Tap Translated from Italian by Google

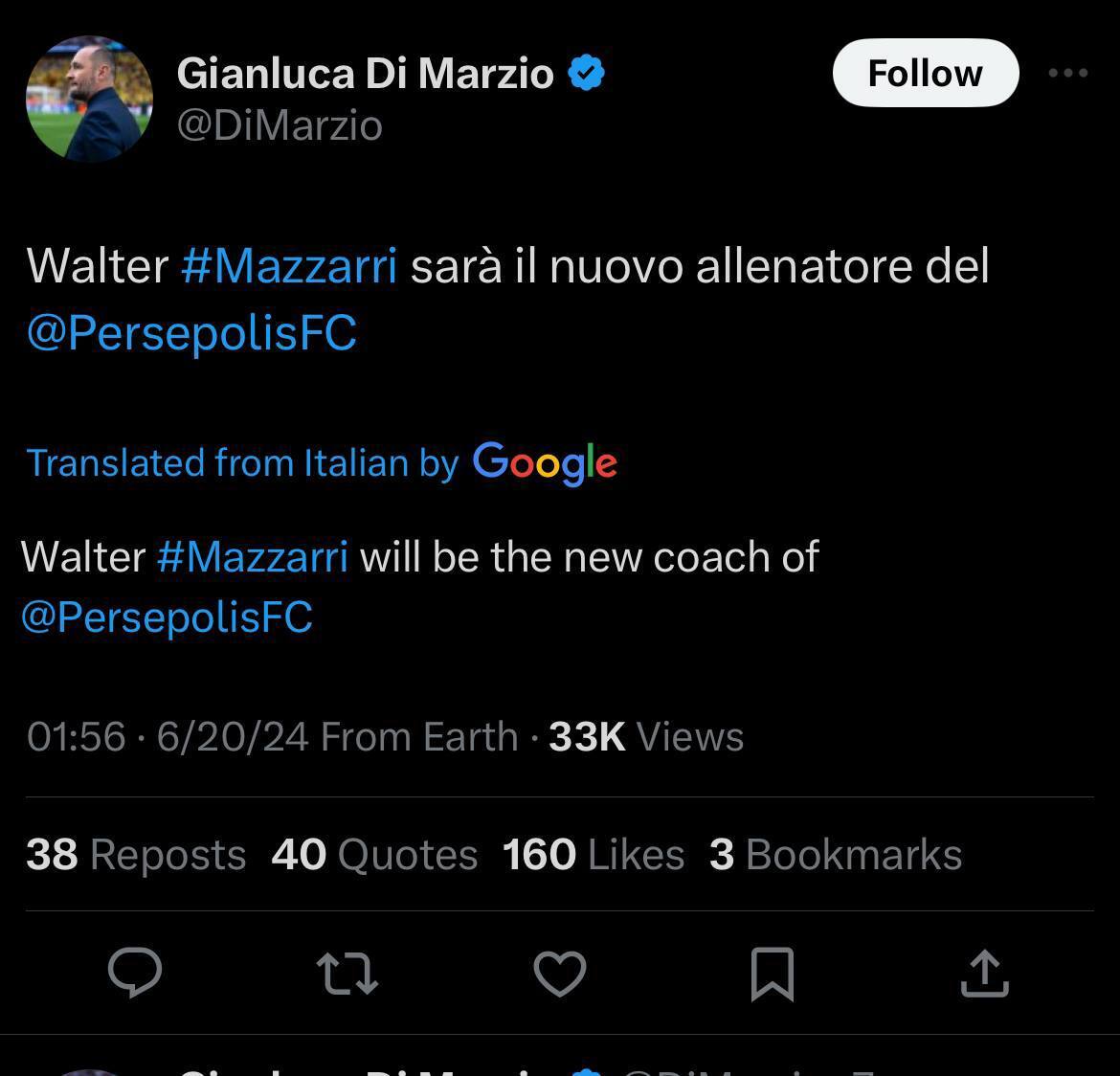tap(322, 462)
